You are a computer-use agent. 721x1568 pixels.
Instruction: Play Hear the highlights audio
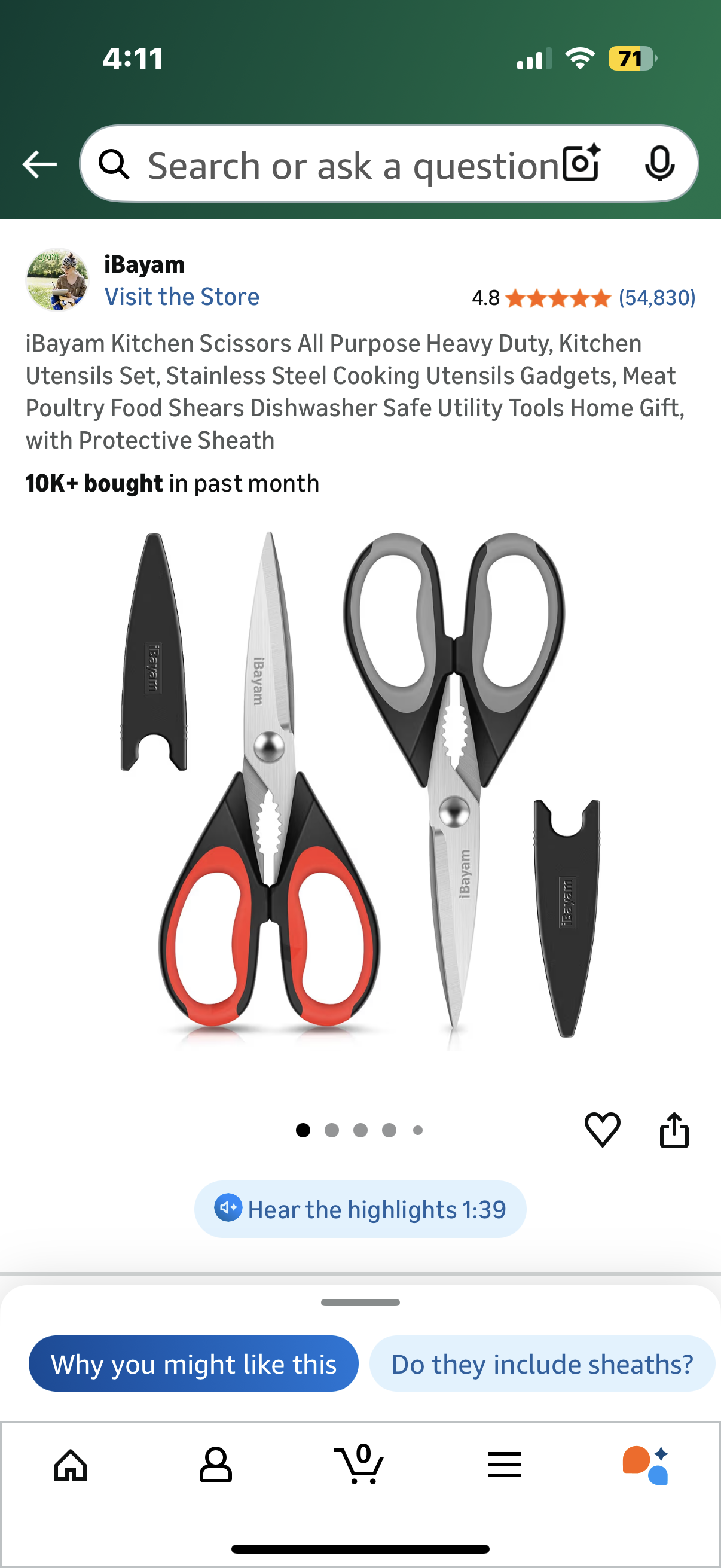(360, 1209)
